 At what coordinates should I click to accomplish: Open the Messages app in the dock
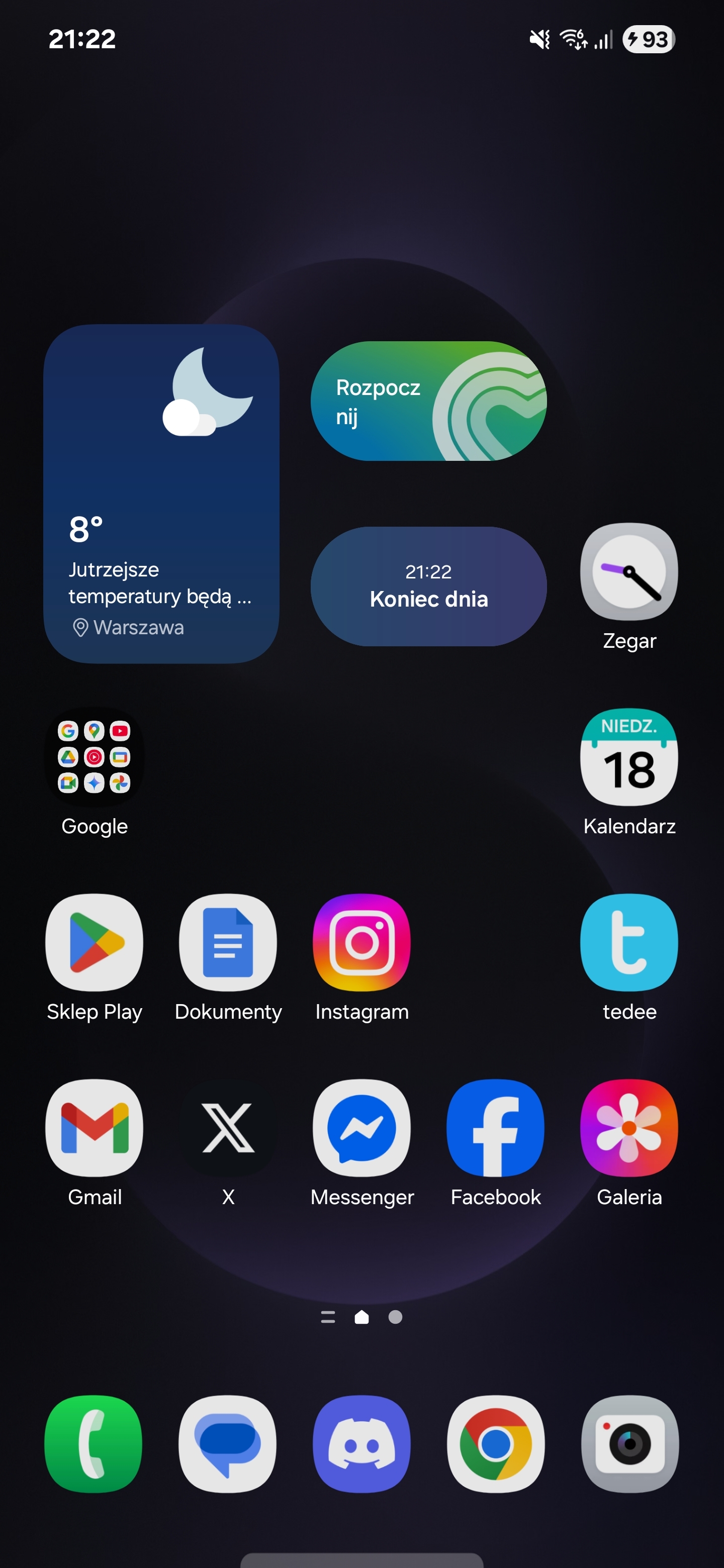coord(228,1444)
